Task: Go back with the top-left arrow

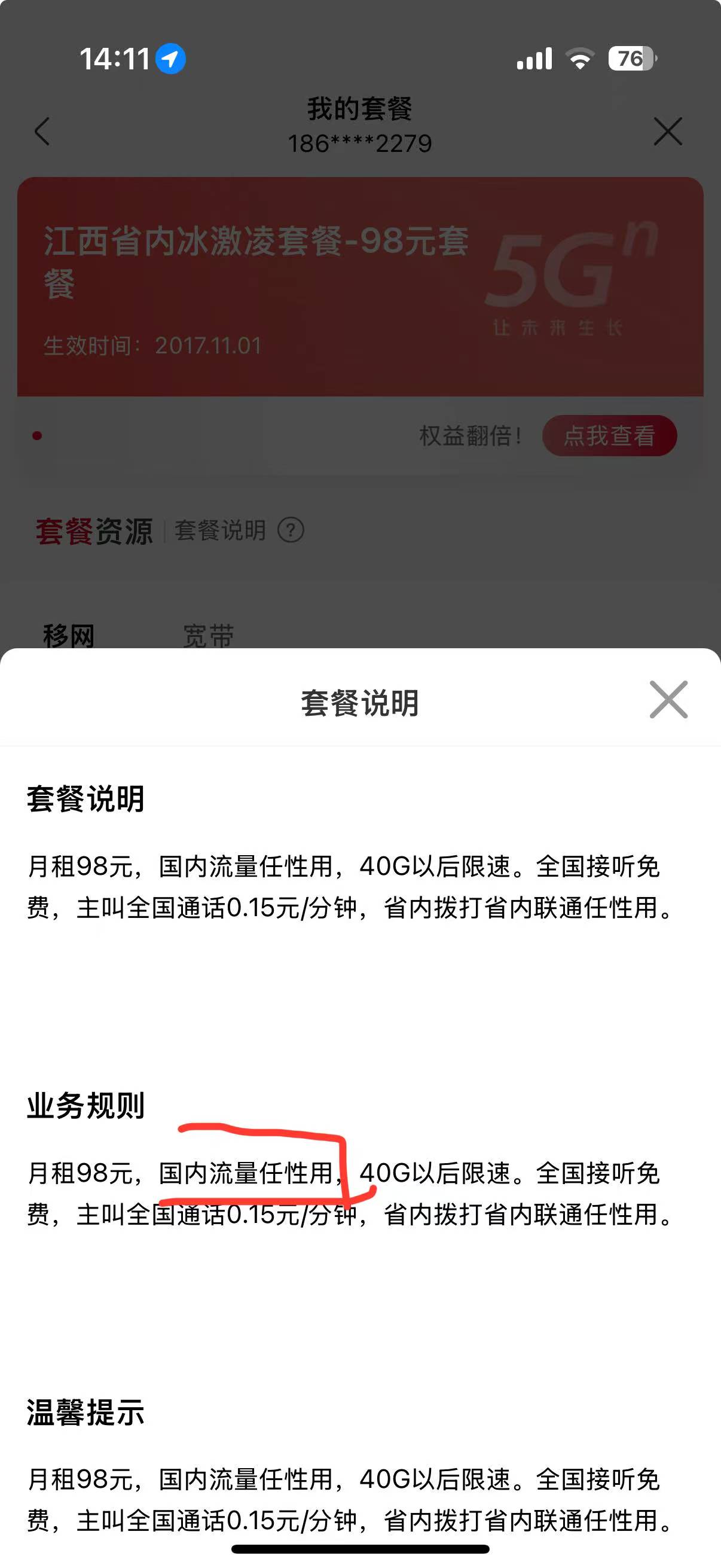Action: pyautogui.click(x=42, y=131)
